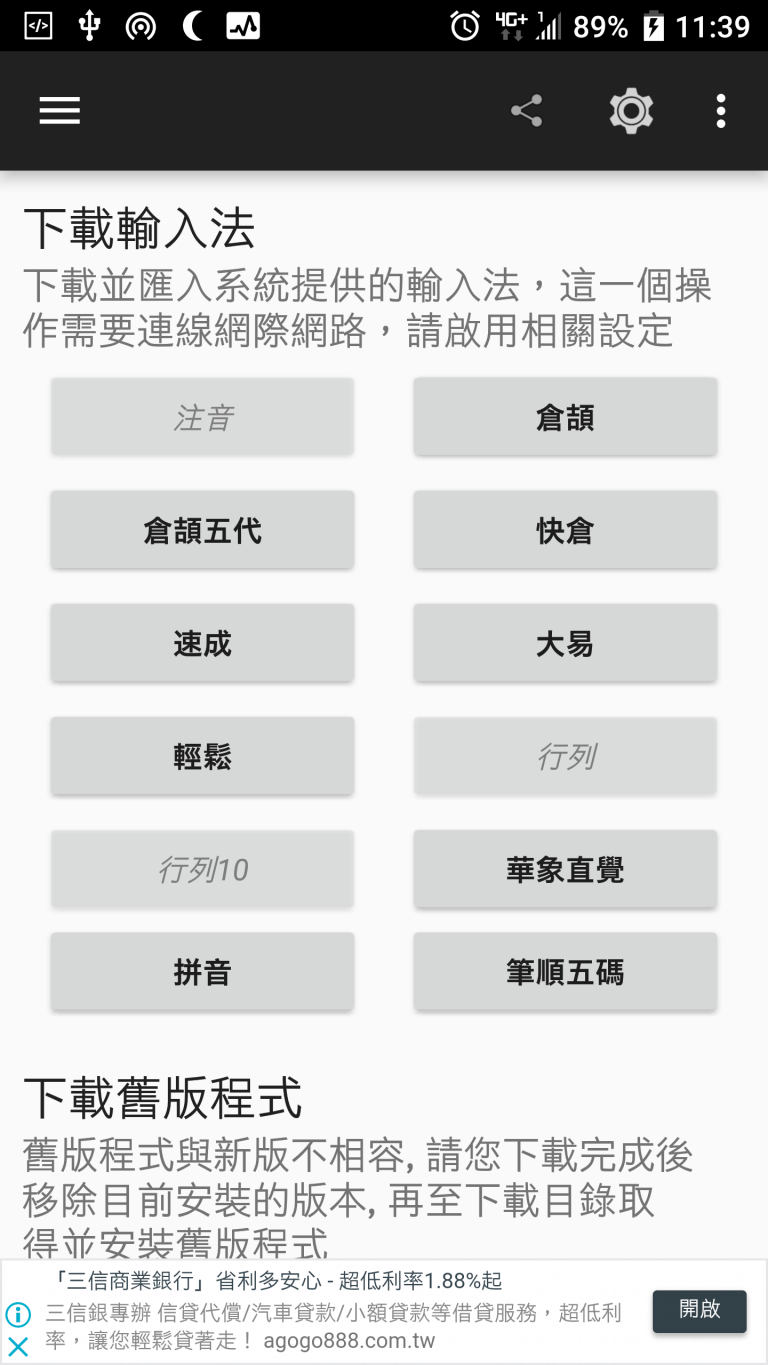
Task: Download the 筆順五碼 input method
Action: point(565,971)
